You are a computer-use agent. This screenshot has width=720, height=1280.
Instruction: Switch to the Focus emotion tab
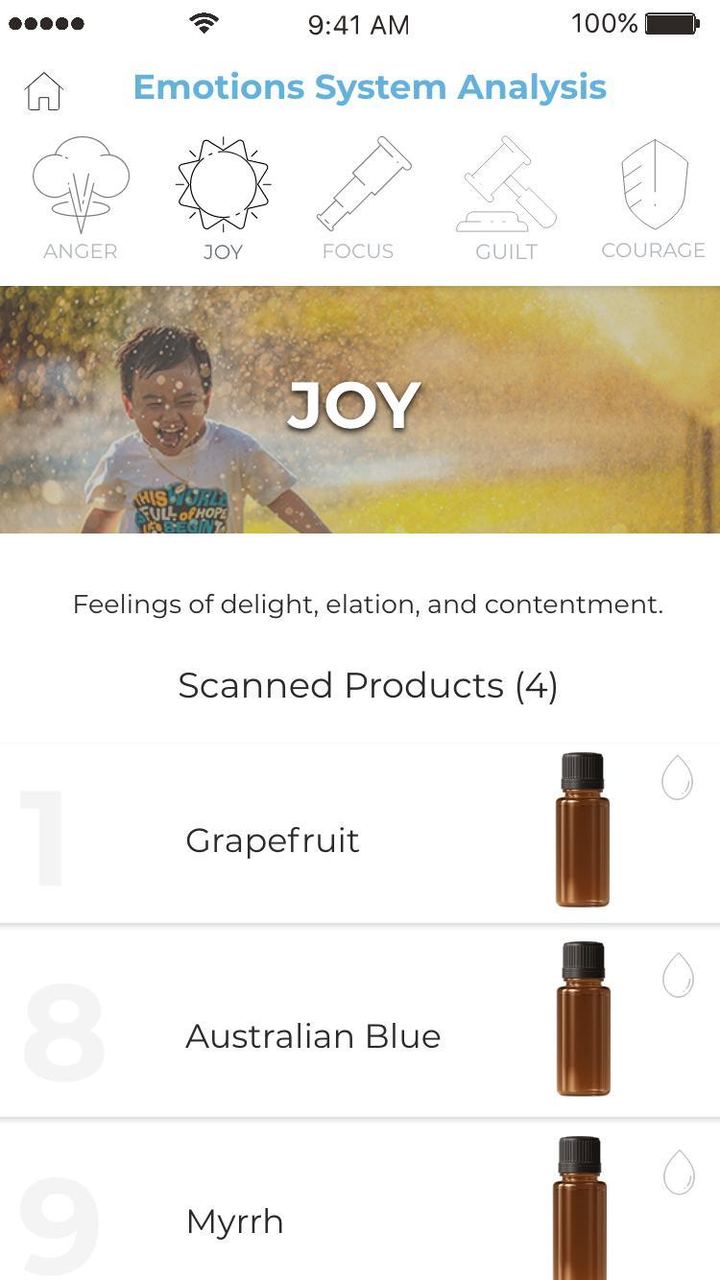coord(358,198)
